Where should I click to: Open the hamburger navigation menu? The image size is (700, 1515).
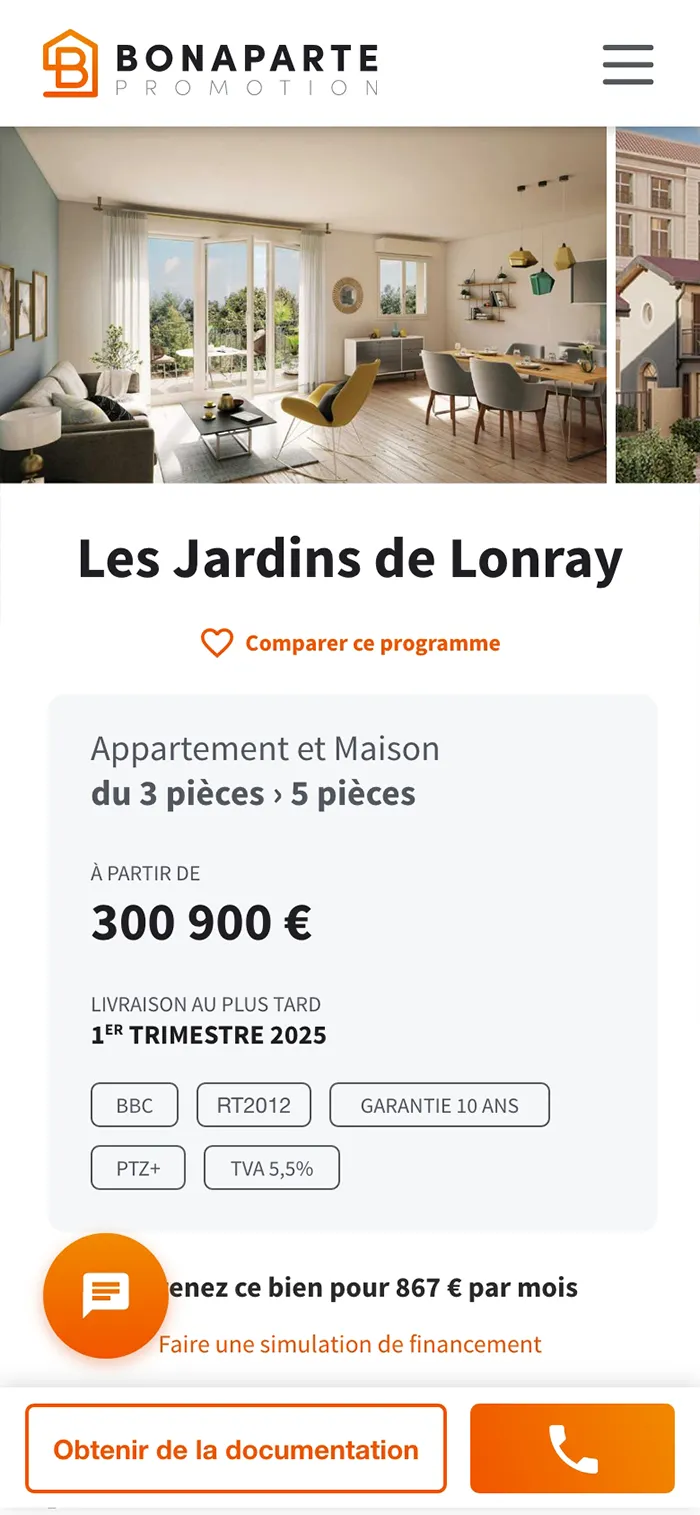(628, 65)
